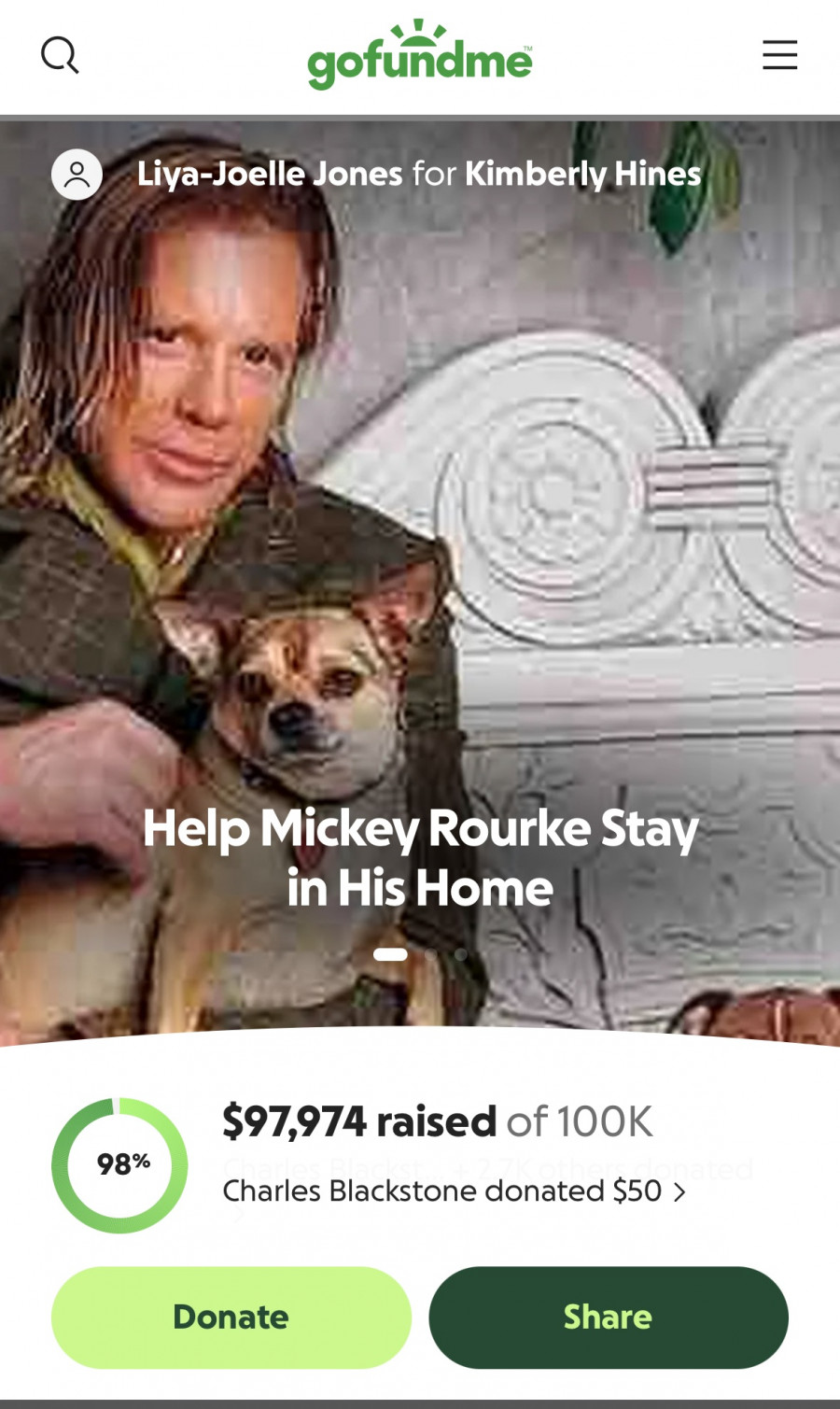Open the search icon

(x=60, y=55)
